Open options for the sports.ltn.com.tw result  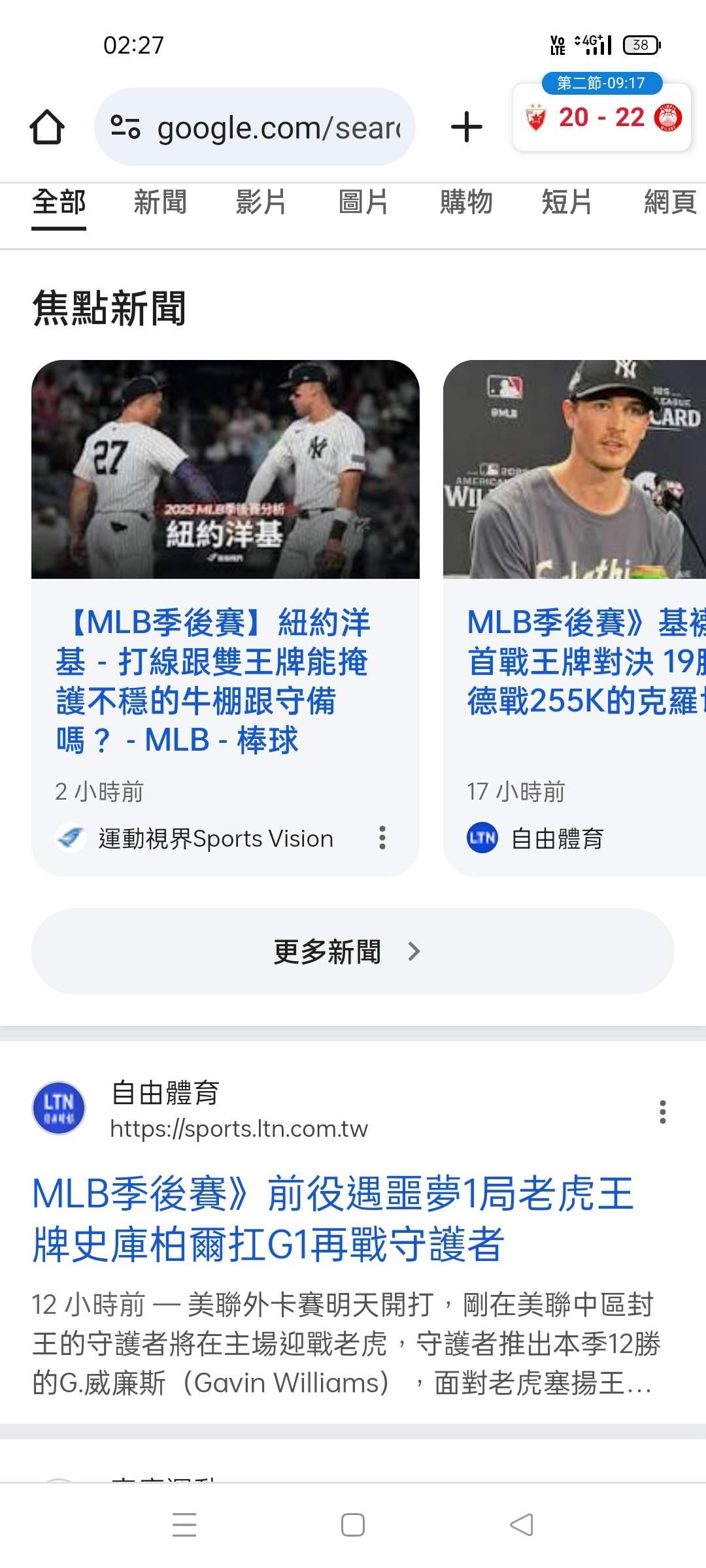663,1111
